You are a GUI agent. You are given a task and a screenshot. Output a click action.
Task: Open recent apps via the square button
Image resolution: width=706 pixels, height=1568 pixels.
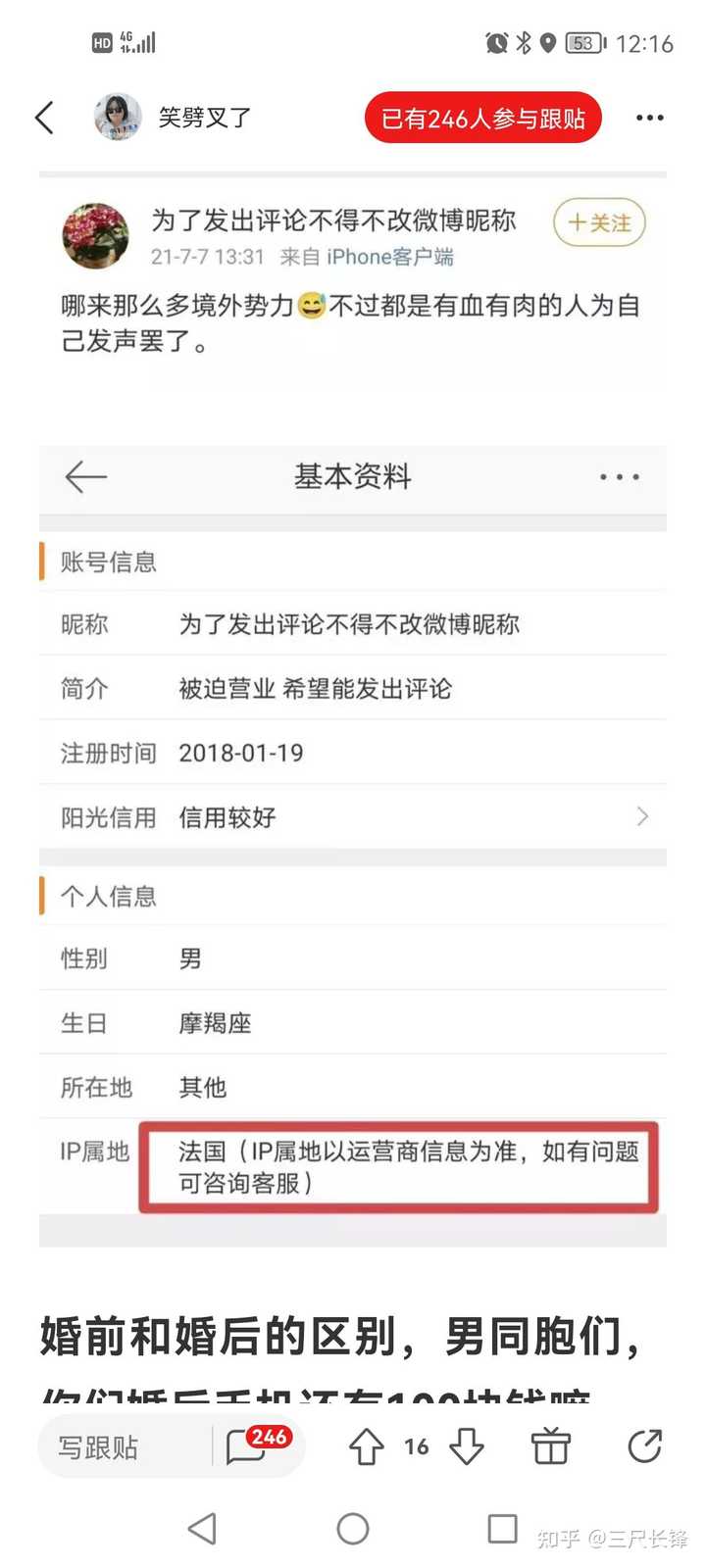click(502, 1528)
